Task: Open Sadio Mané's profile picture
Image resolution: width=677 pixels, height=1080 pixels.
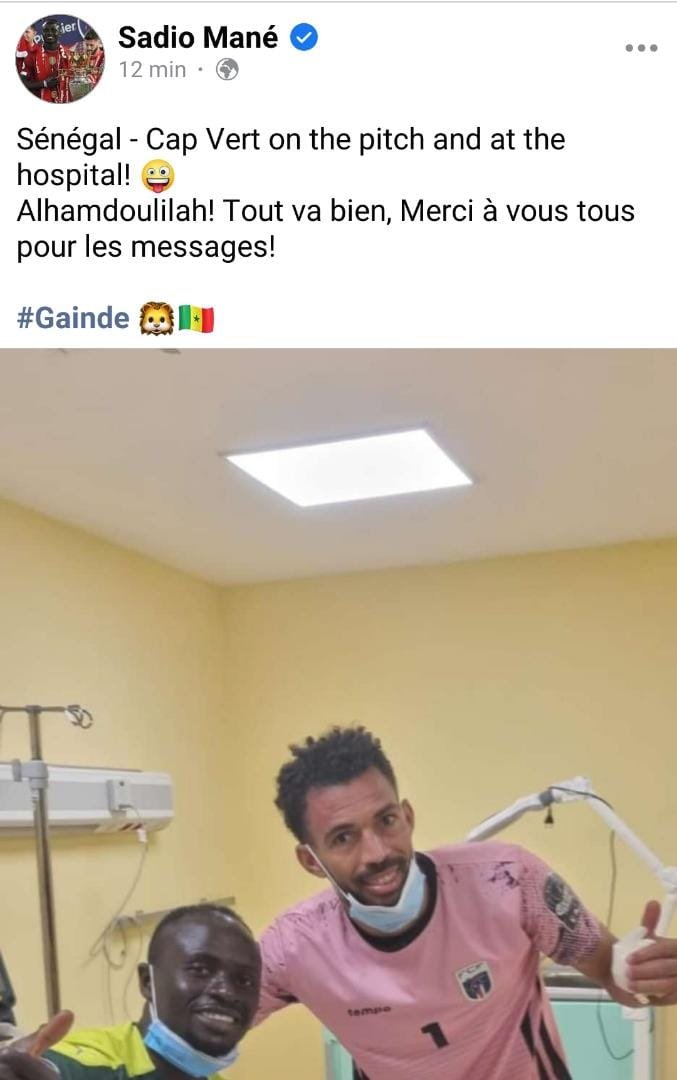Action: click(x=60, y=59)
